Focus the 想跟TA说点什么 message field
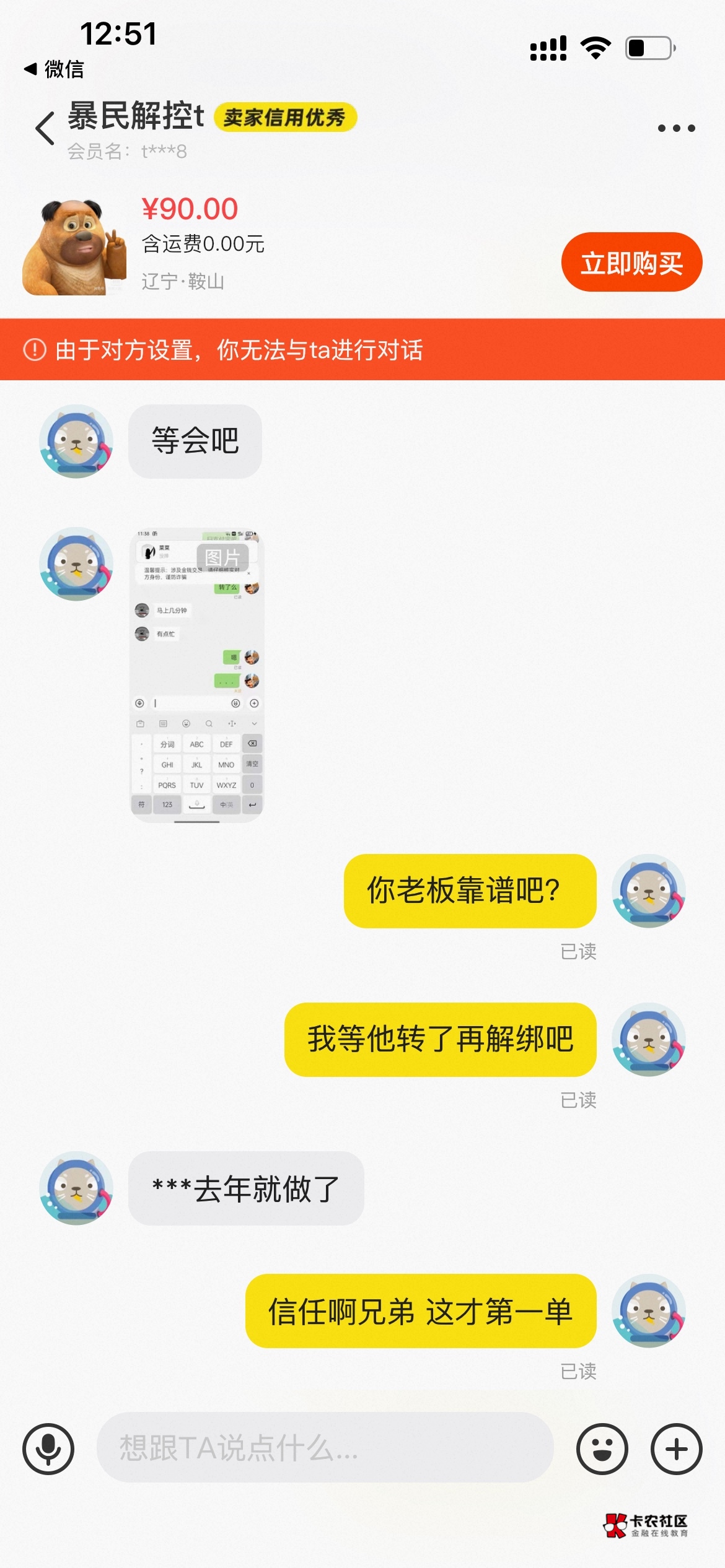This screenshot has height=1568, width=725. pos(325,1447)
